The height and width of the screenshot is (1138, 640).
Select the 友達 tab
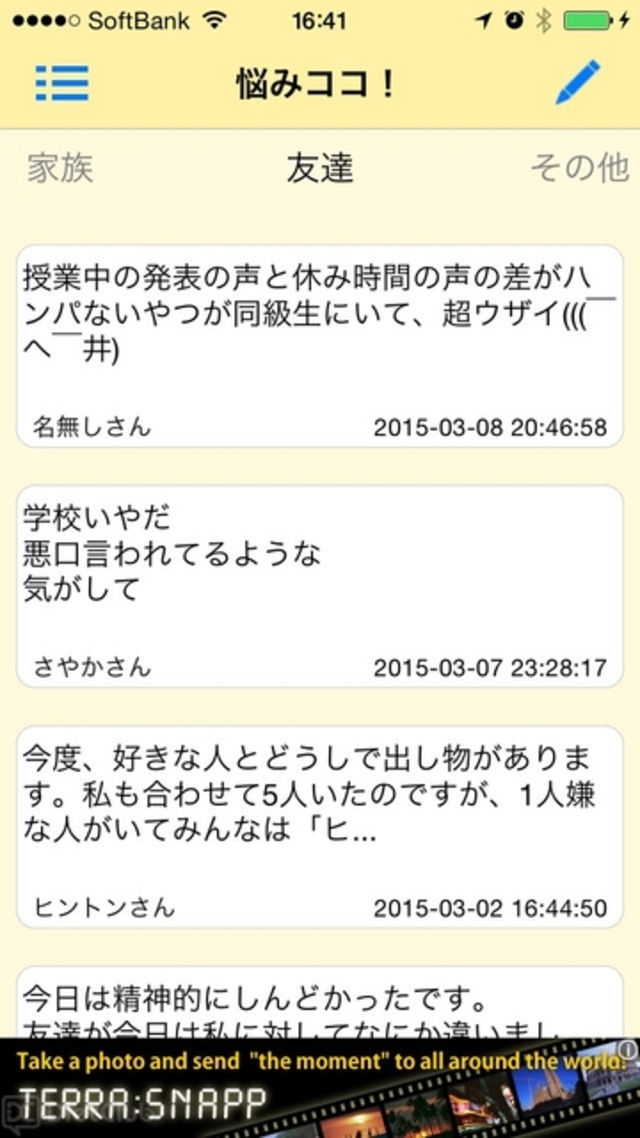320,168
